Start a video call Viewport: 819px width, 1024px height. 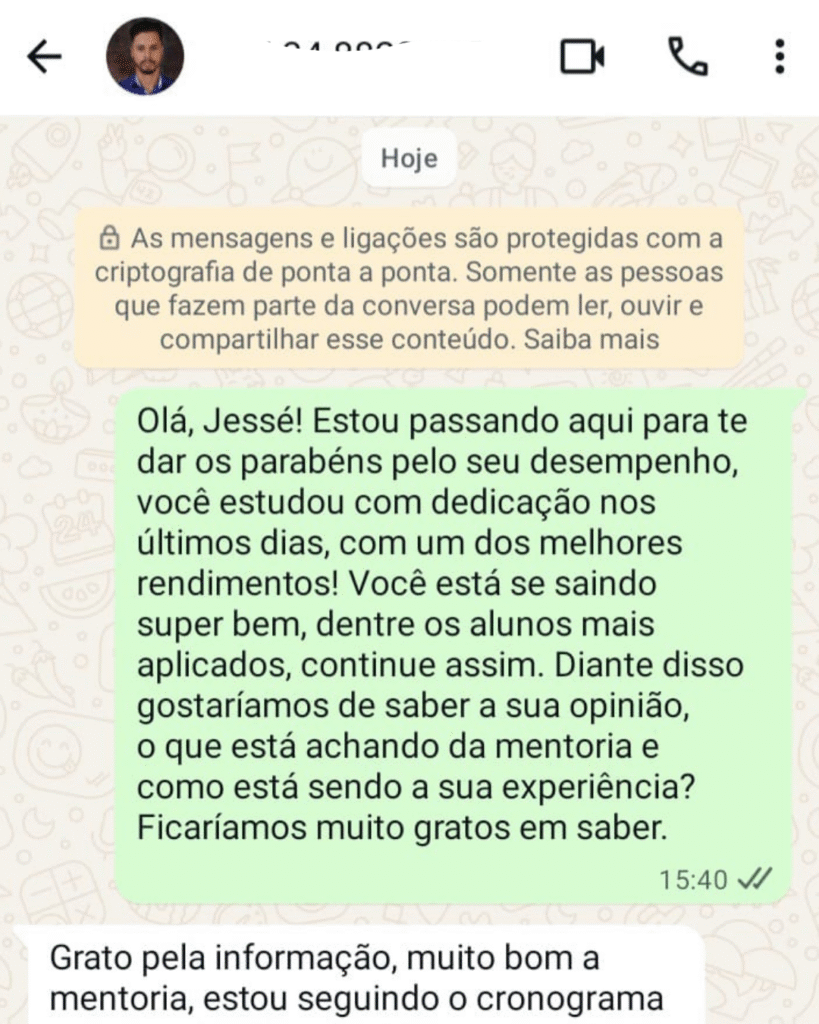pos(581,57)
